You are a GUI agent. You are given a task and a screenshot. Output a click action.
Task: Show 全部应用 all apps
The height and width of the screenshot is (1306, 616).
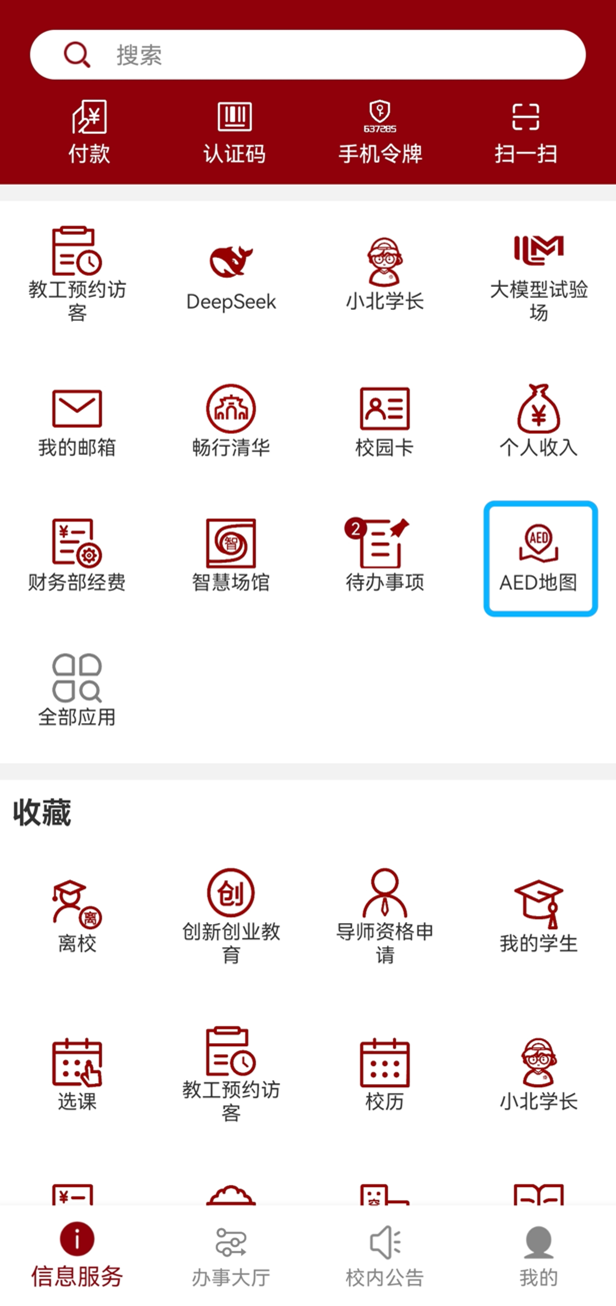pos(77,691)
